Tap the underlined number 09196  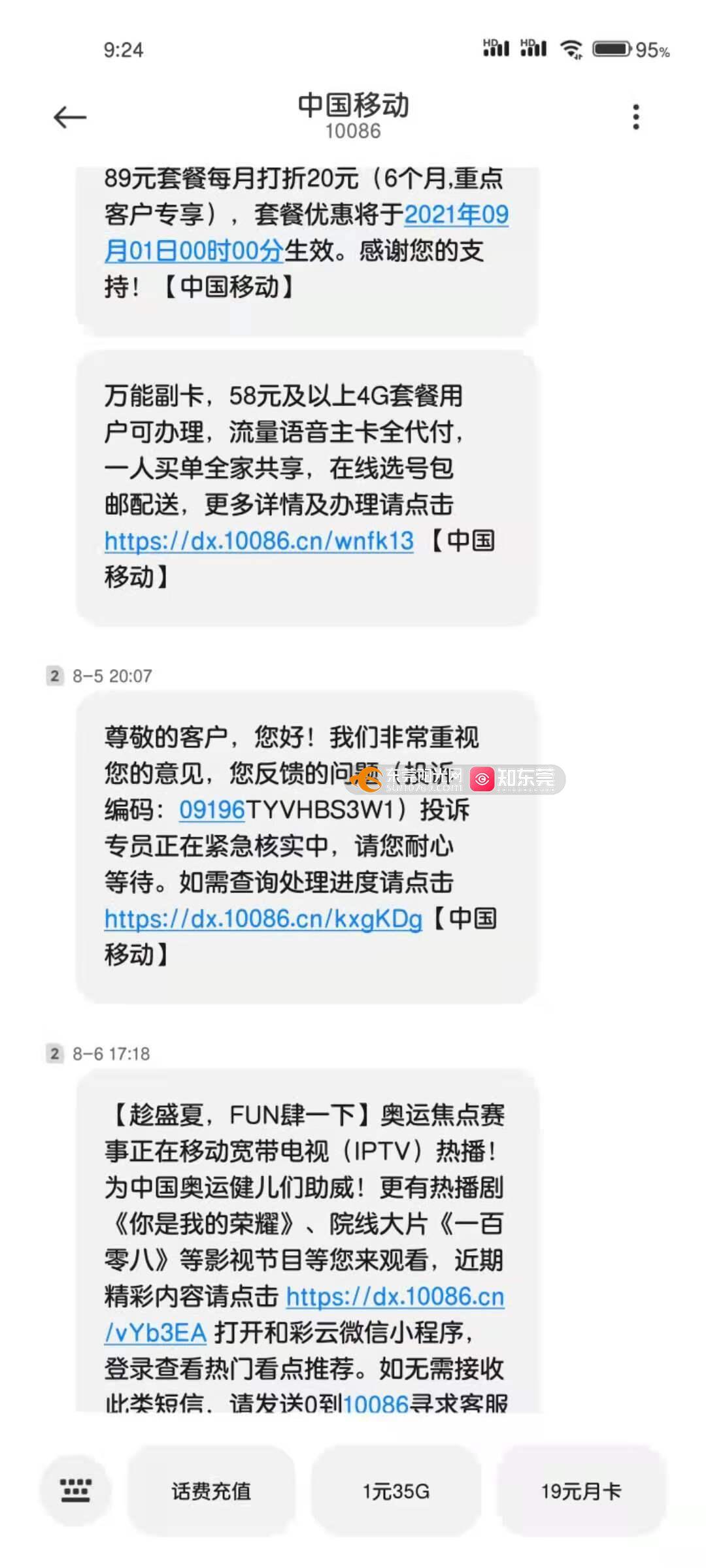[212, 810]
